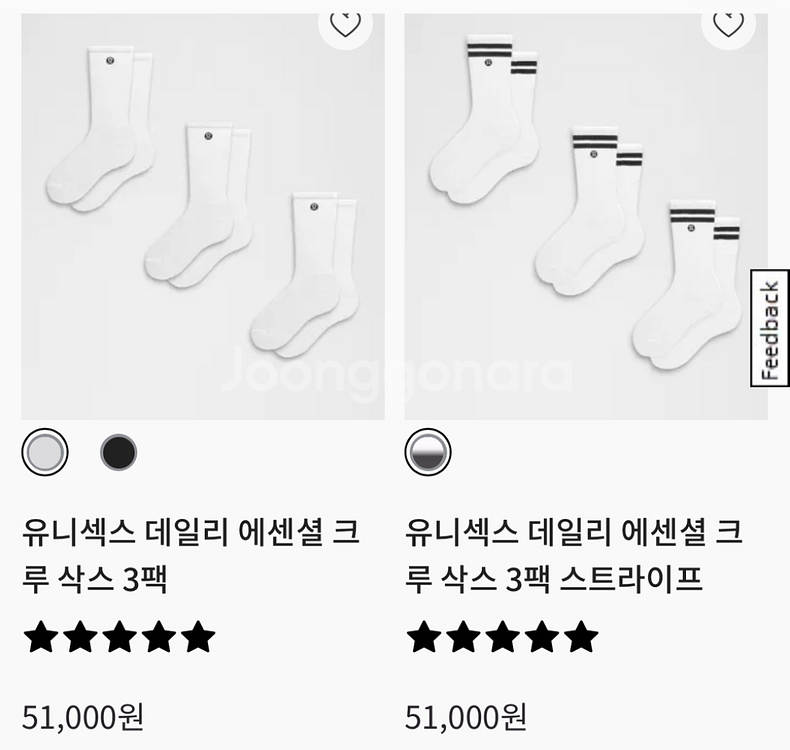Open the striped crew socks product image
The width and height of the screenshot is (790, 750).
click(586, 217)
